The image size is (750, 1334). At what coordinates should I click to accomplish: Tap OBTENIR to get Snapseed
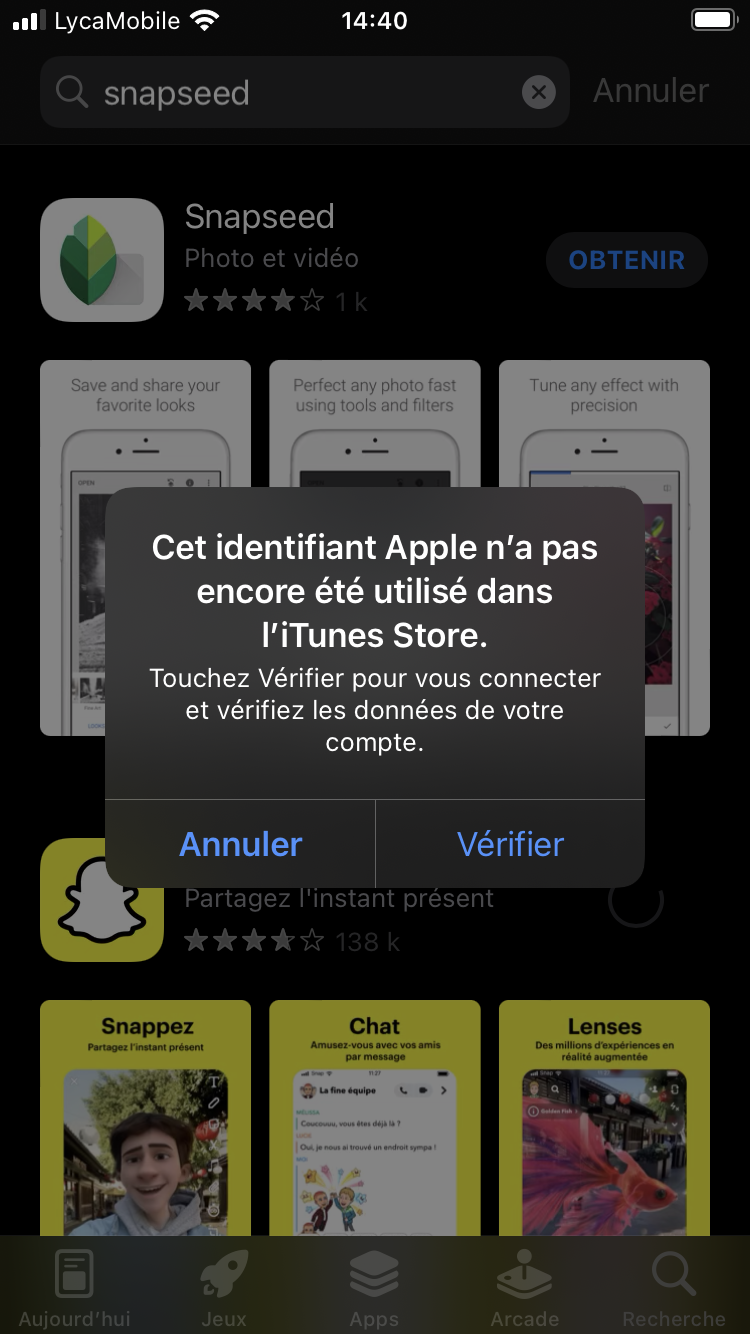(626, 260)
